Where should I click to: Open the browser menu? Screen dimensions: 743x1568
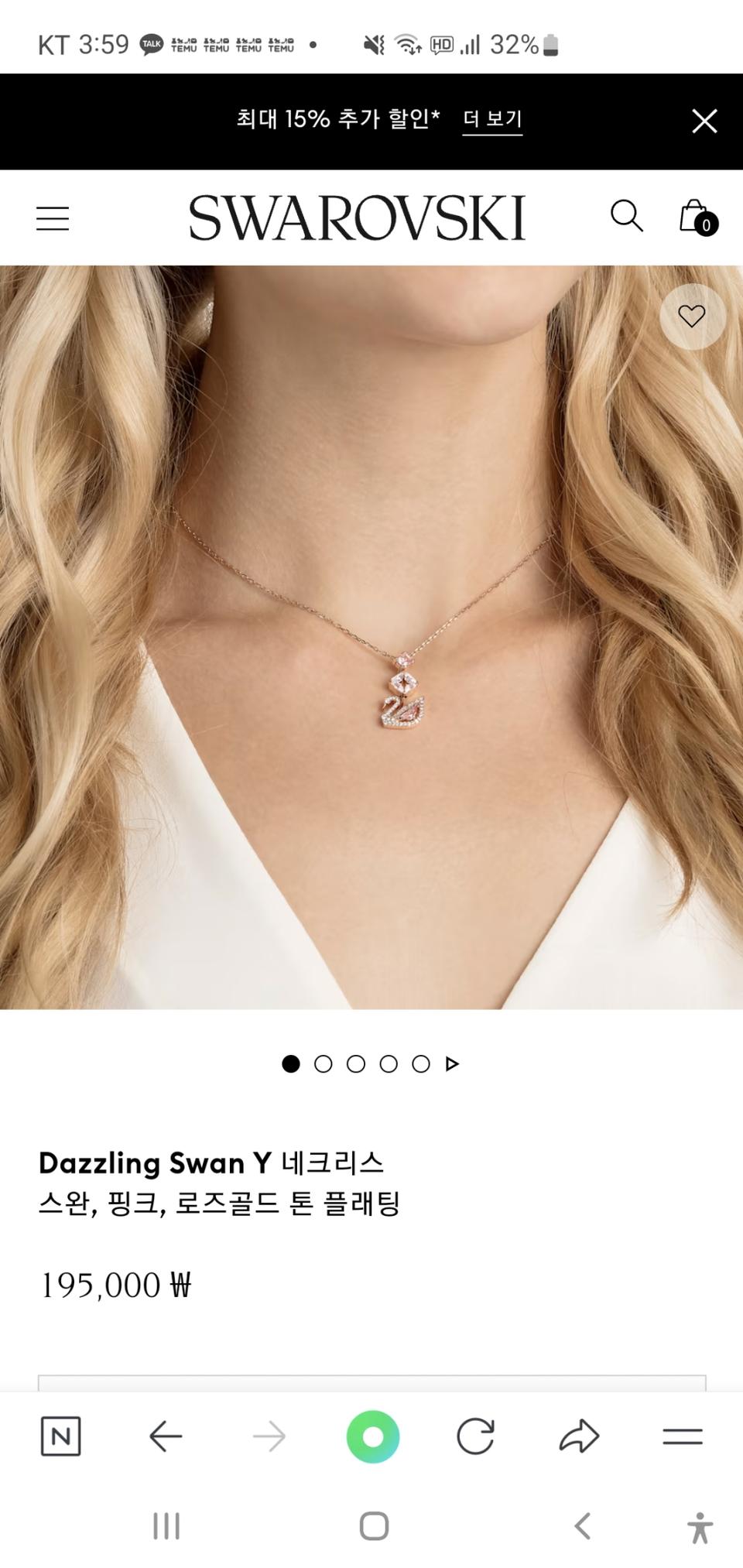pos(683,1436)
